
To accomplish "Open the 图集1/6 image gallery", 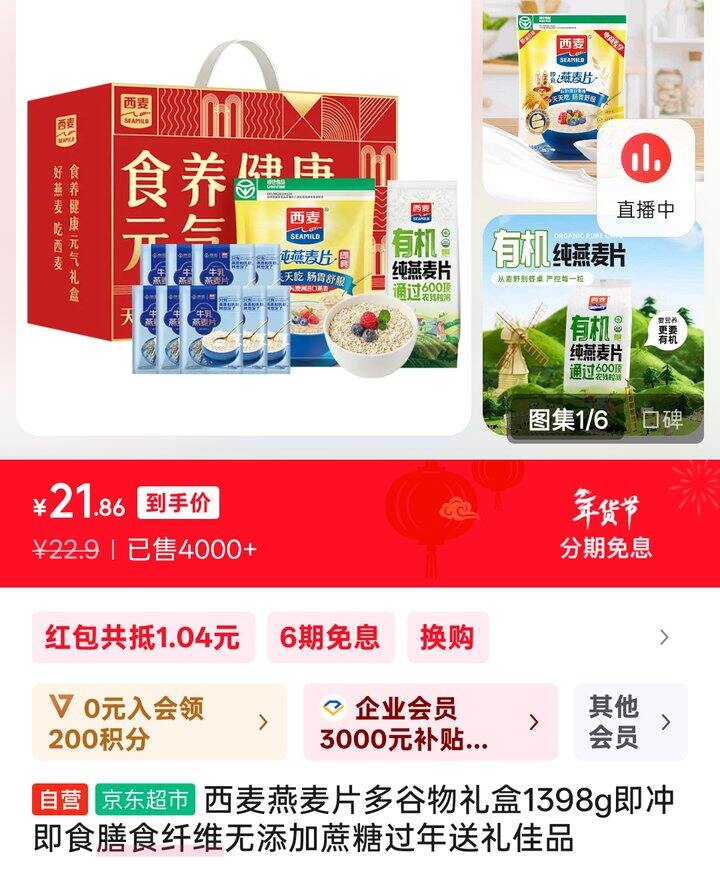I will point(567,420).
